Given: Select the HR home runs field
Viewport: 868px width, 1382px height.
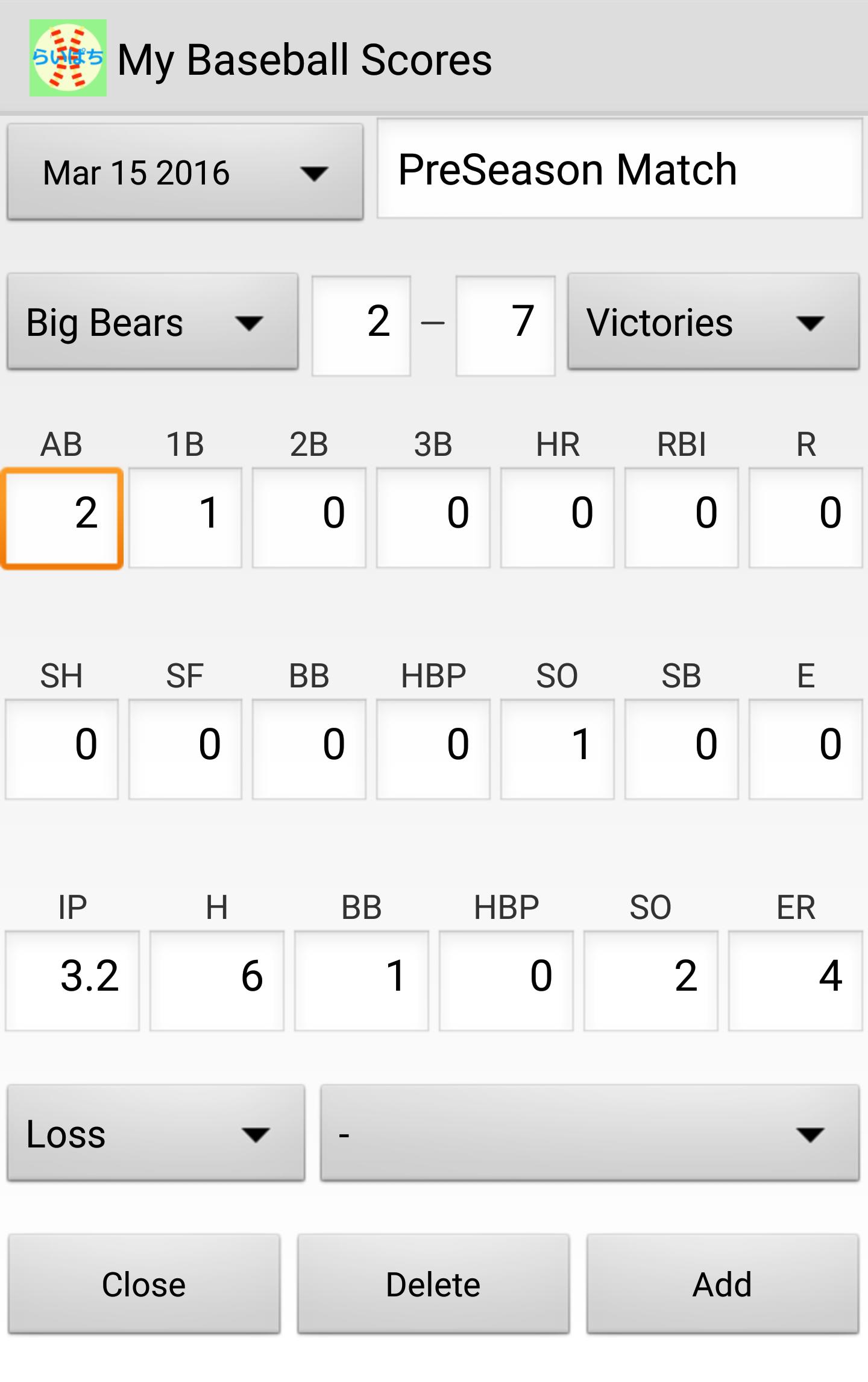Looking at the screenshot, I should click(557, 517).
